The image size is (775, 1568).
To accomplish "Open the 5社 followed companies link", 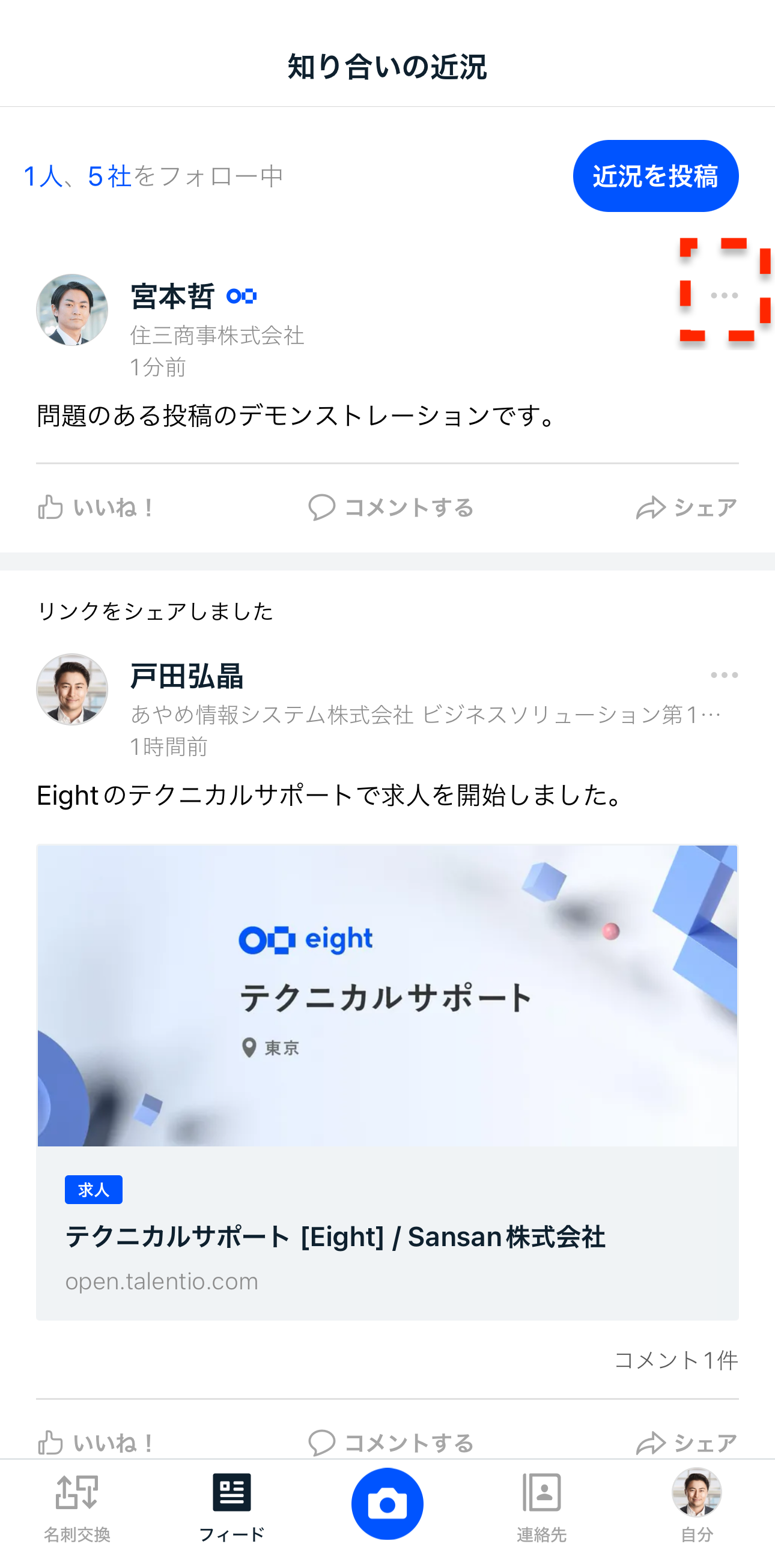I will click(109, 177).
